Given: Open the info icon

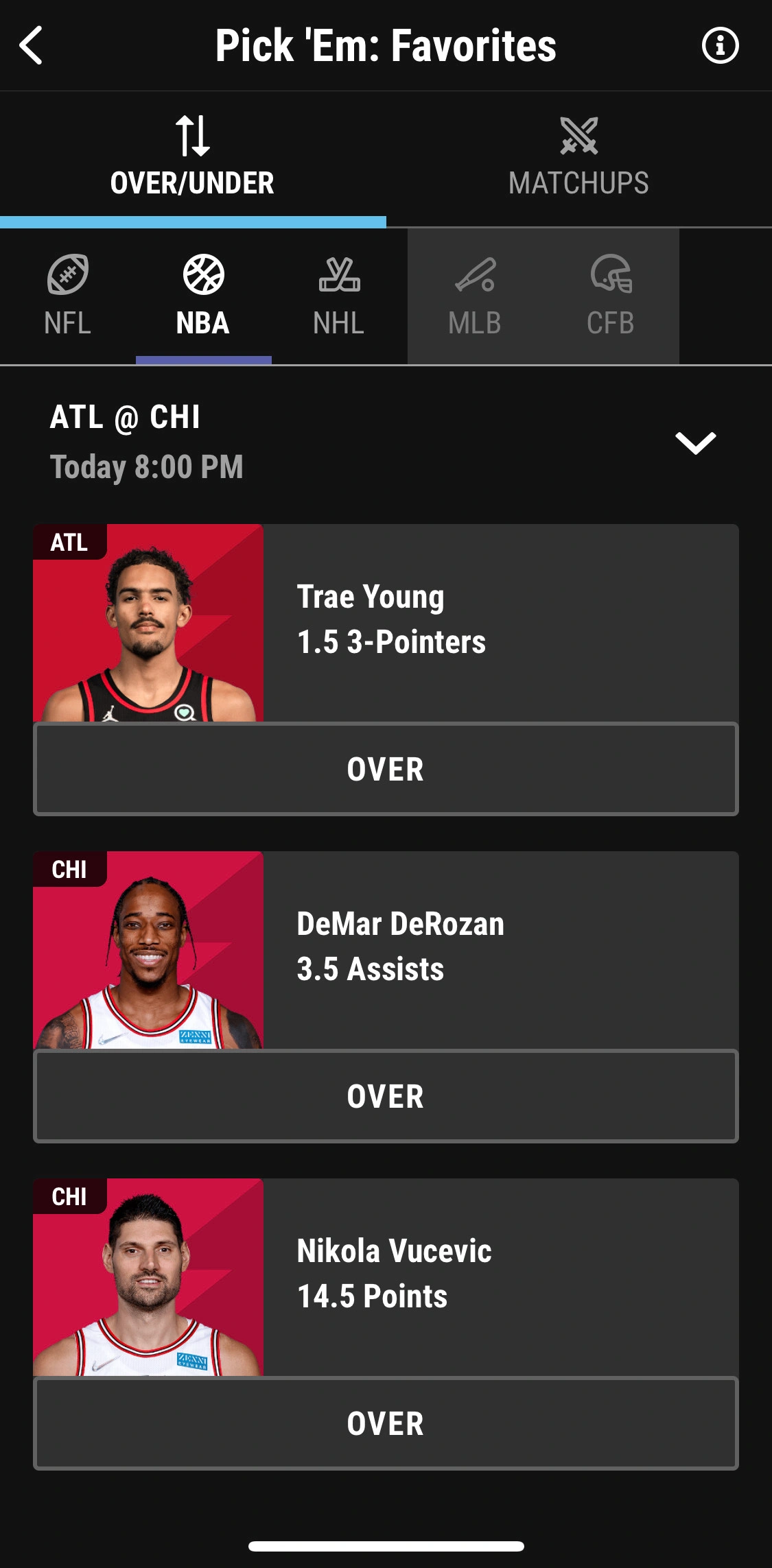Looking at the screenshot, I should 720,46.
